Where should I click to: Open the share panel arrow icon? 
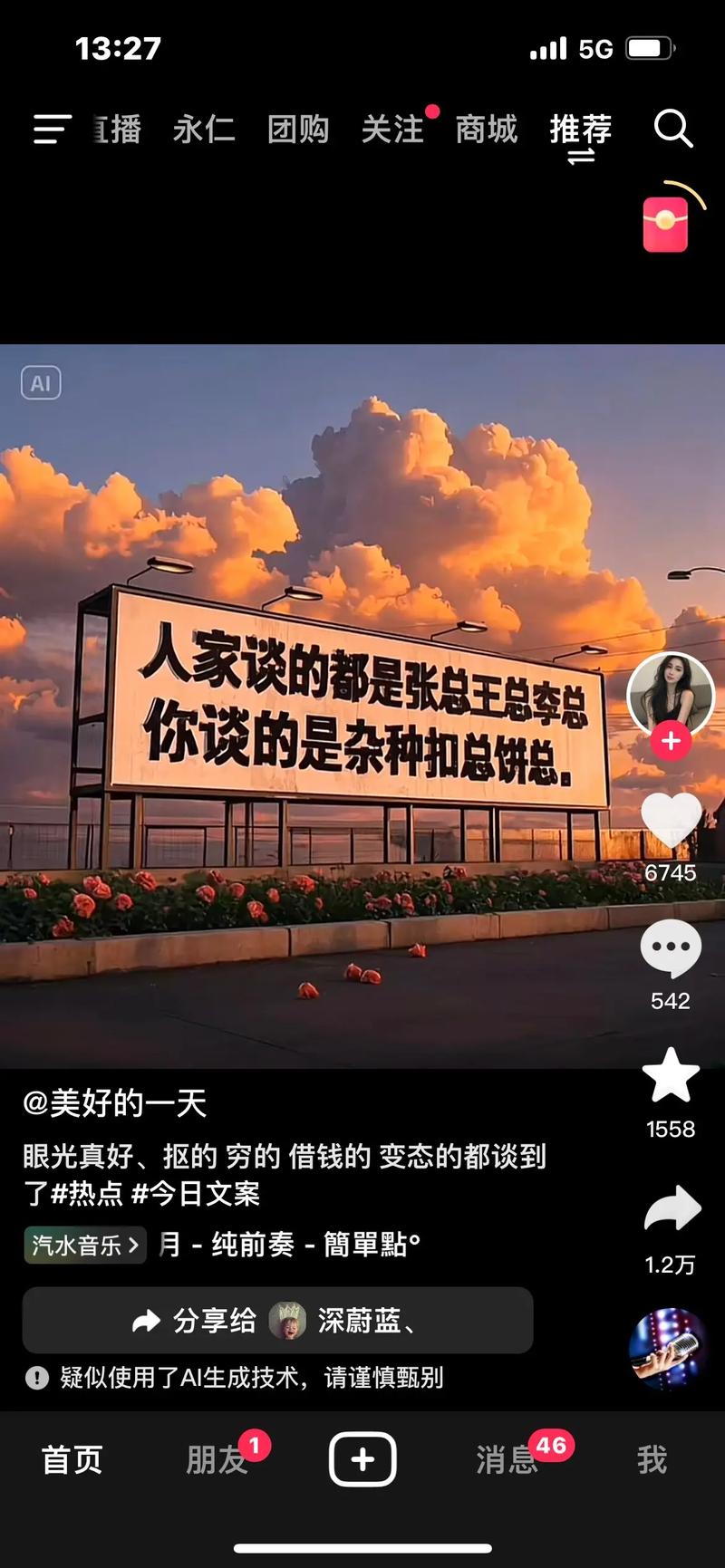pyautogui.click(x=671, y=1205)
